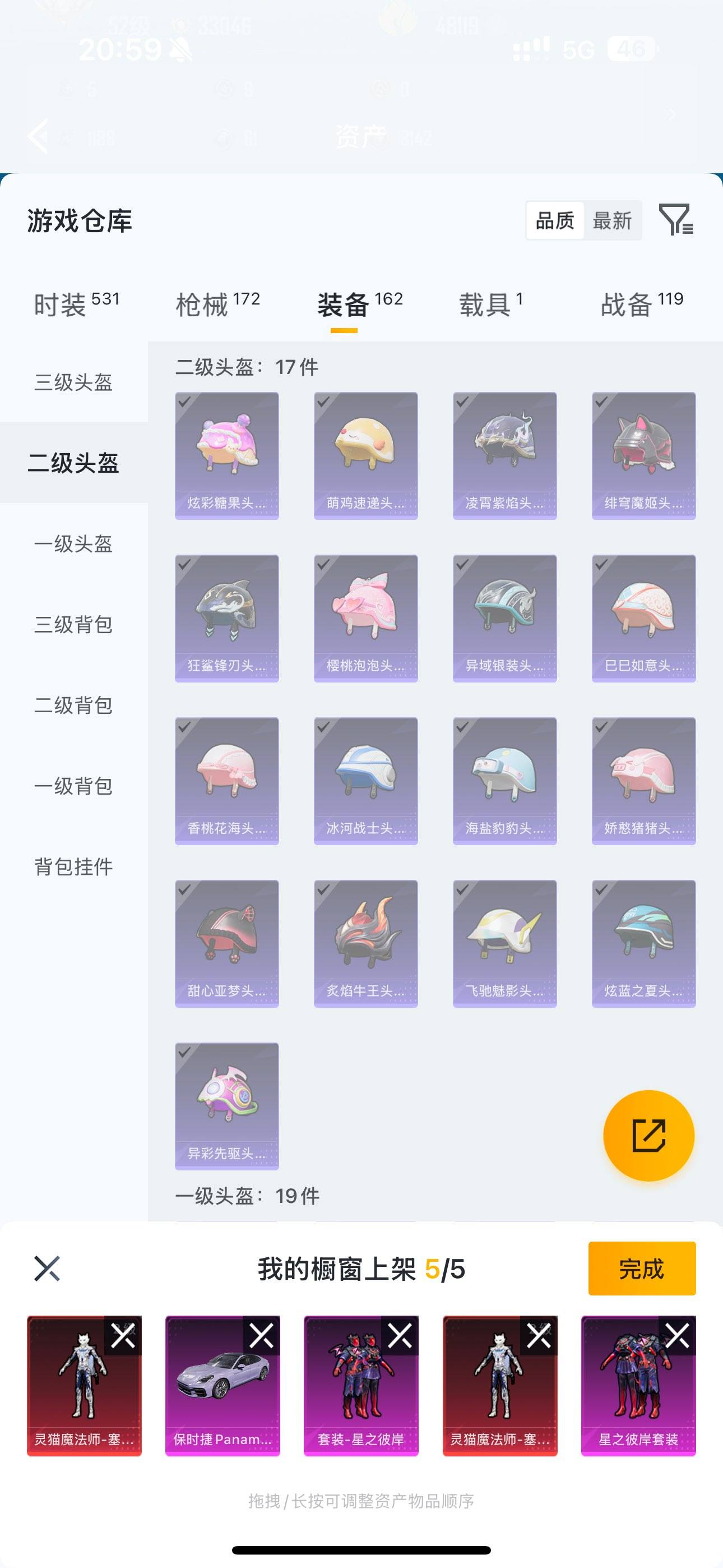This screenshot has width=723, height=1568.
Task: Select the 樱桃泡泡 pink helmet thumbnail
Action: point(366,615)
